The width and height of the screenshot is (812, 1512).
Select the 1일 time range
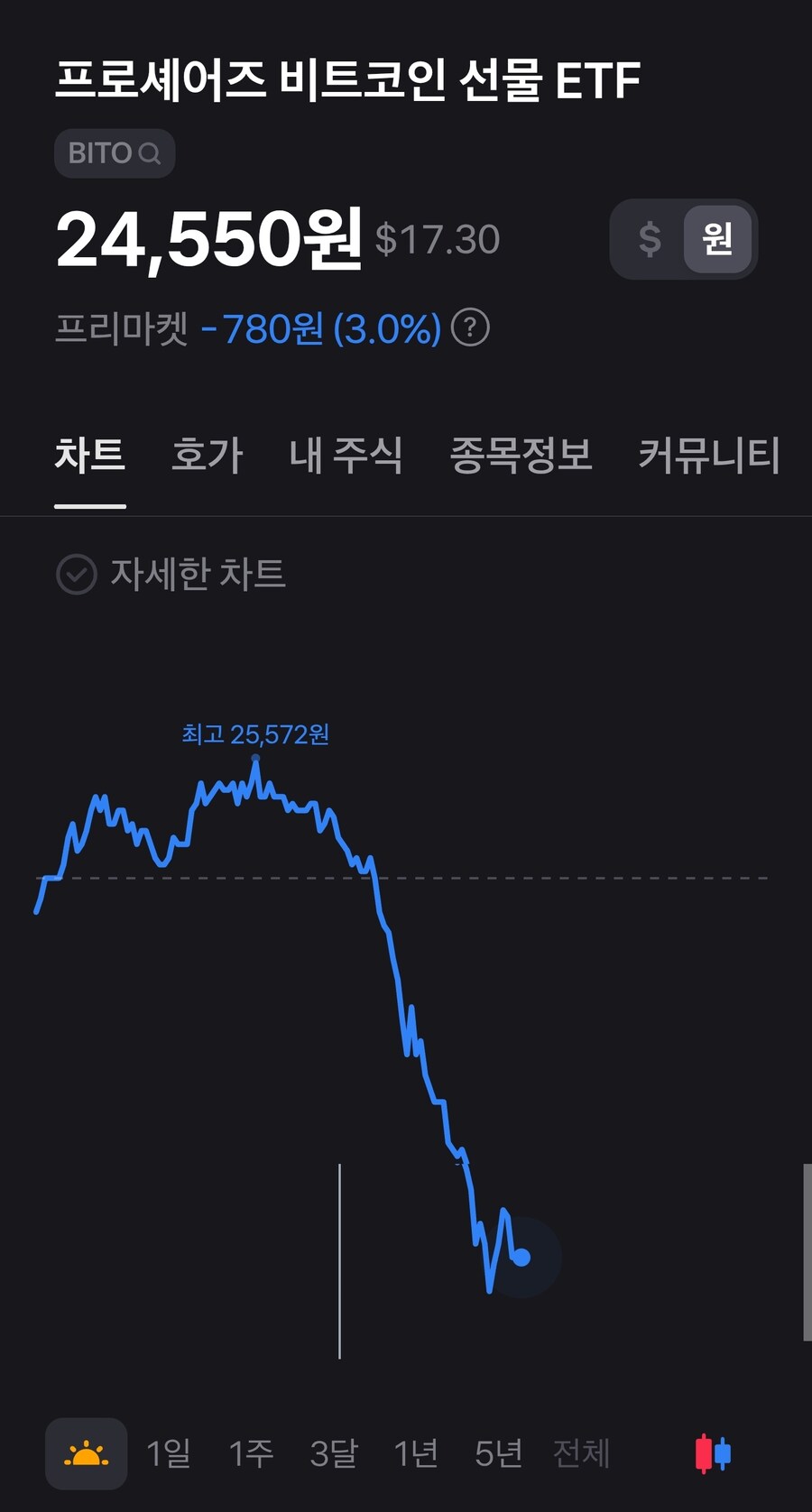click(x=171, y=1455)
